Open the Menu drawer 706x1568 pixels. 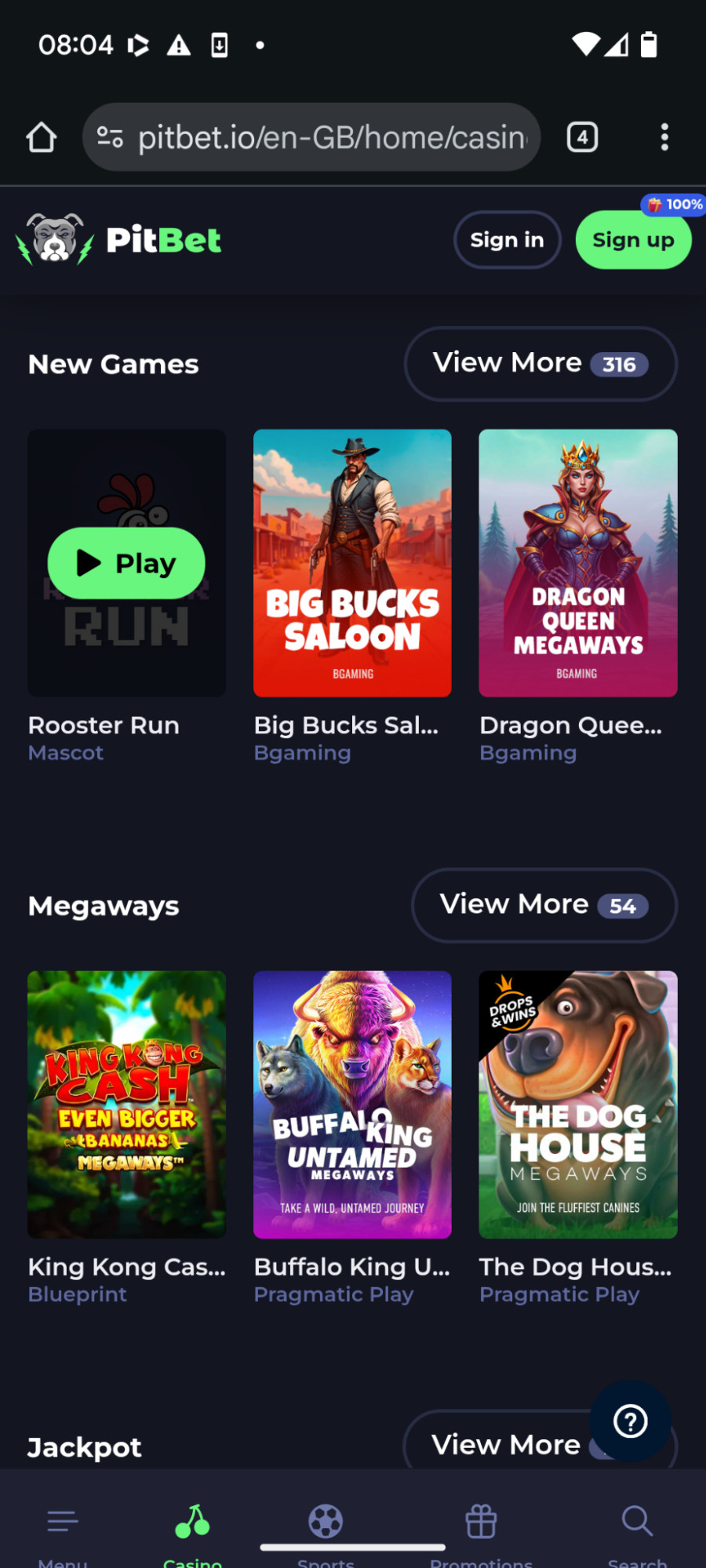pyautogui.click(x=63, y=1530)
